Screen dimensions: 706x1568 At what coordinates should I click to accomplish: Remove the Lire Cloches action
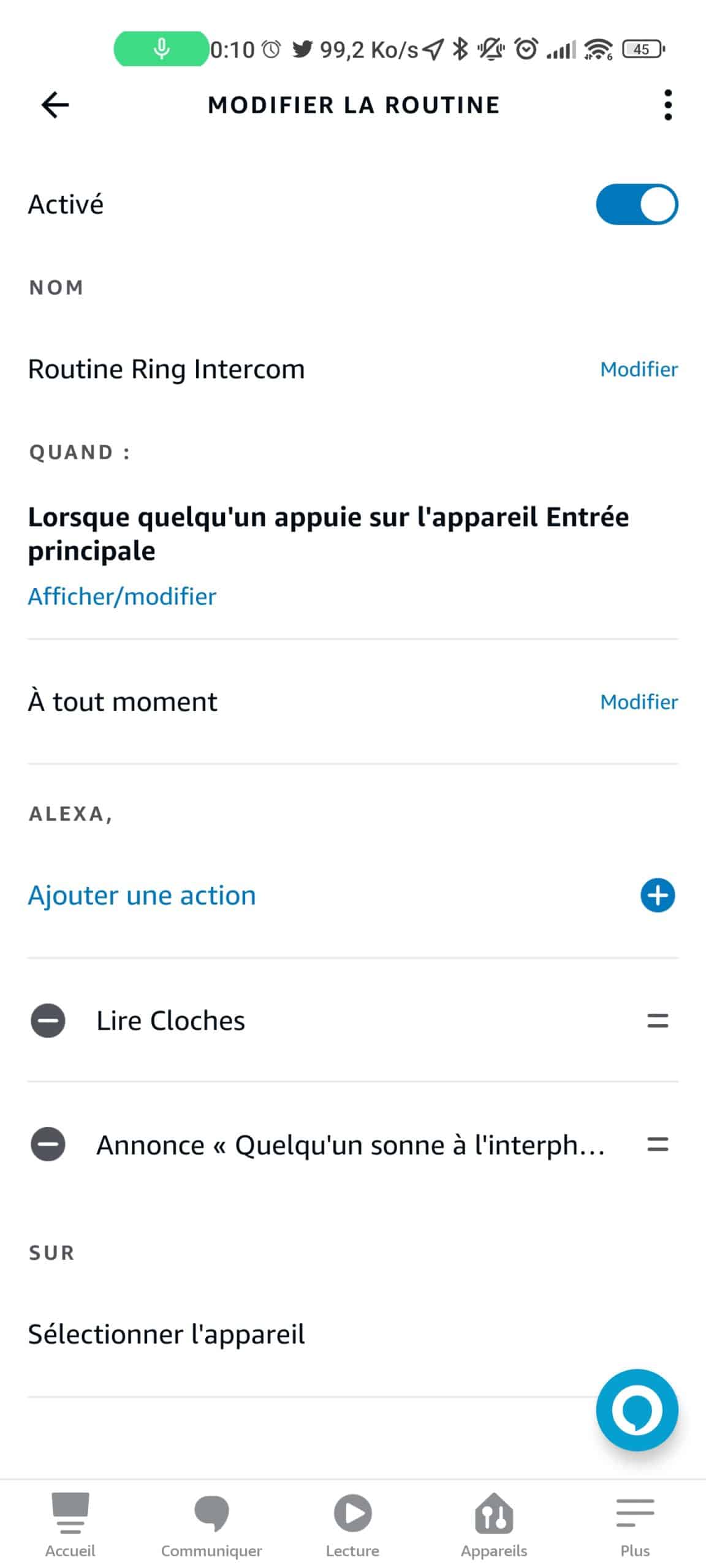point(48,1020)
